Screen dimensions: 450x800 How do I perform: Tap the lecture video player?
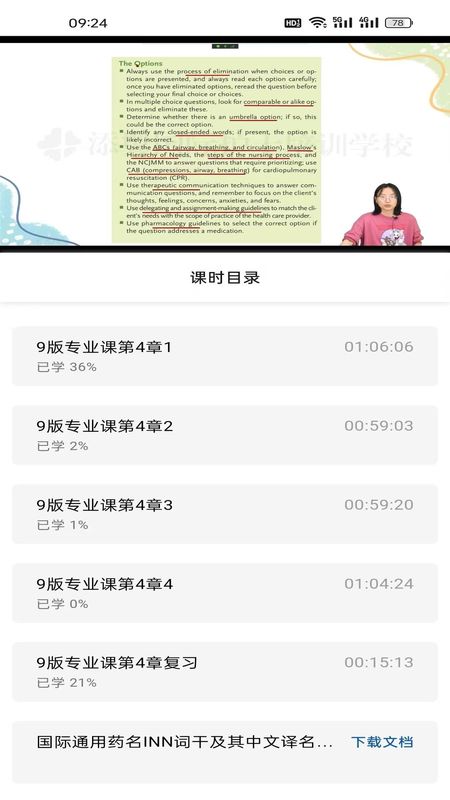(x=225, y=144)
